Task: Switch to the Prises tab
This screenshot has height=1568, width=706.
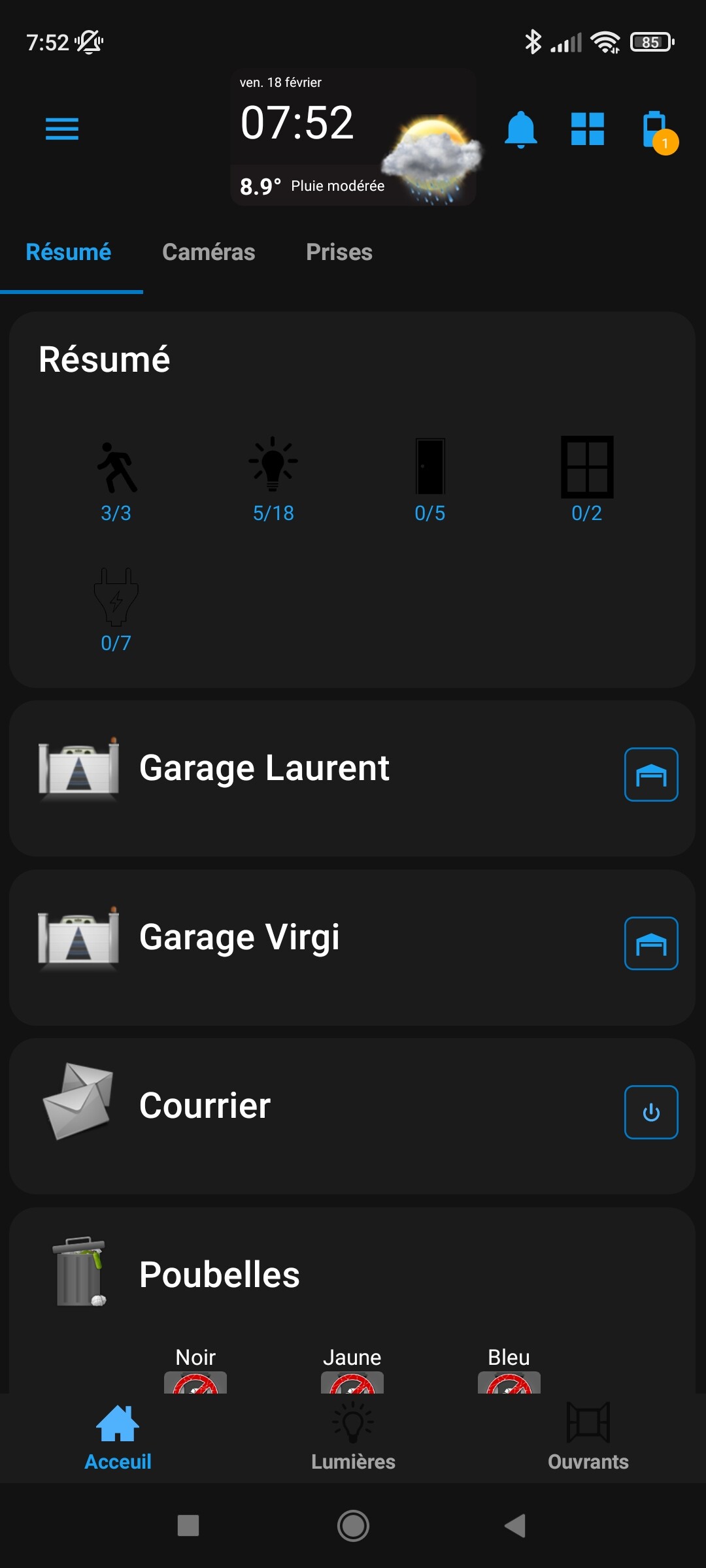Action: (339, 252)
